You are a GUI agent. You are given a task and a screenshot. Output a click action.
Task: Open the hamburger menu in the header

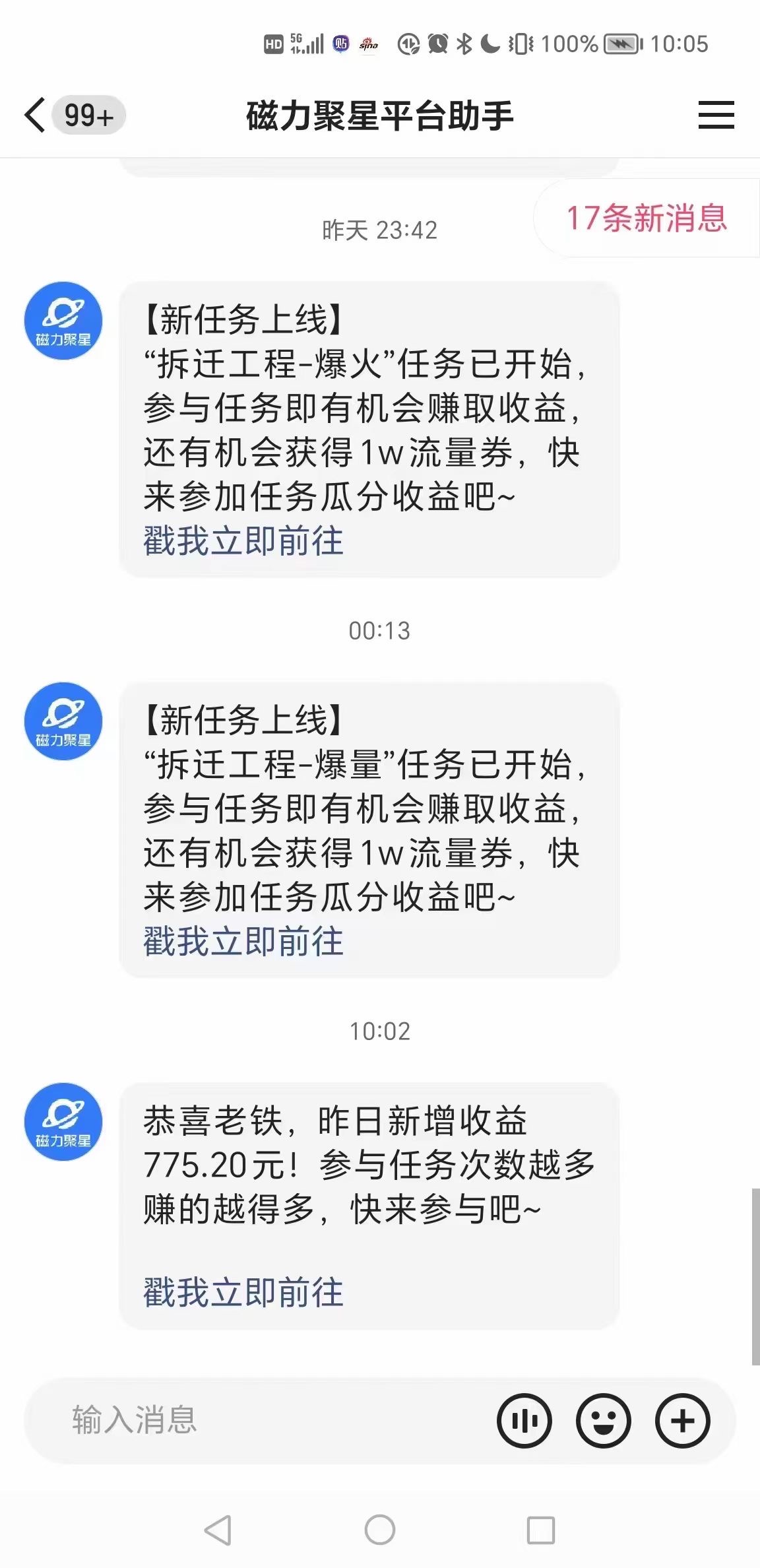(716, 115)
